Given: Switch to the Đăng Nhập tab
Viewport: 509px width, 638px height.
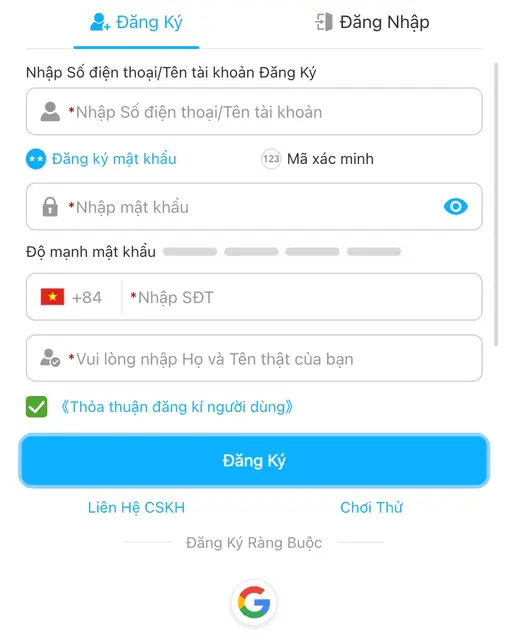Looking at the screenshot, I should click(372, 22).
